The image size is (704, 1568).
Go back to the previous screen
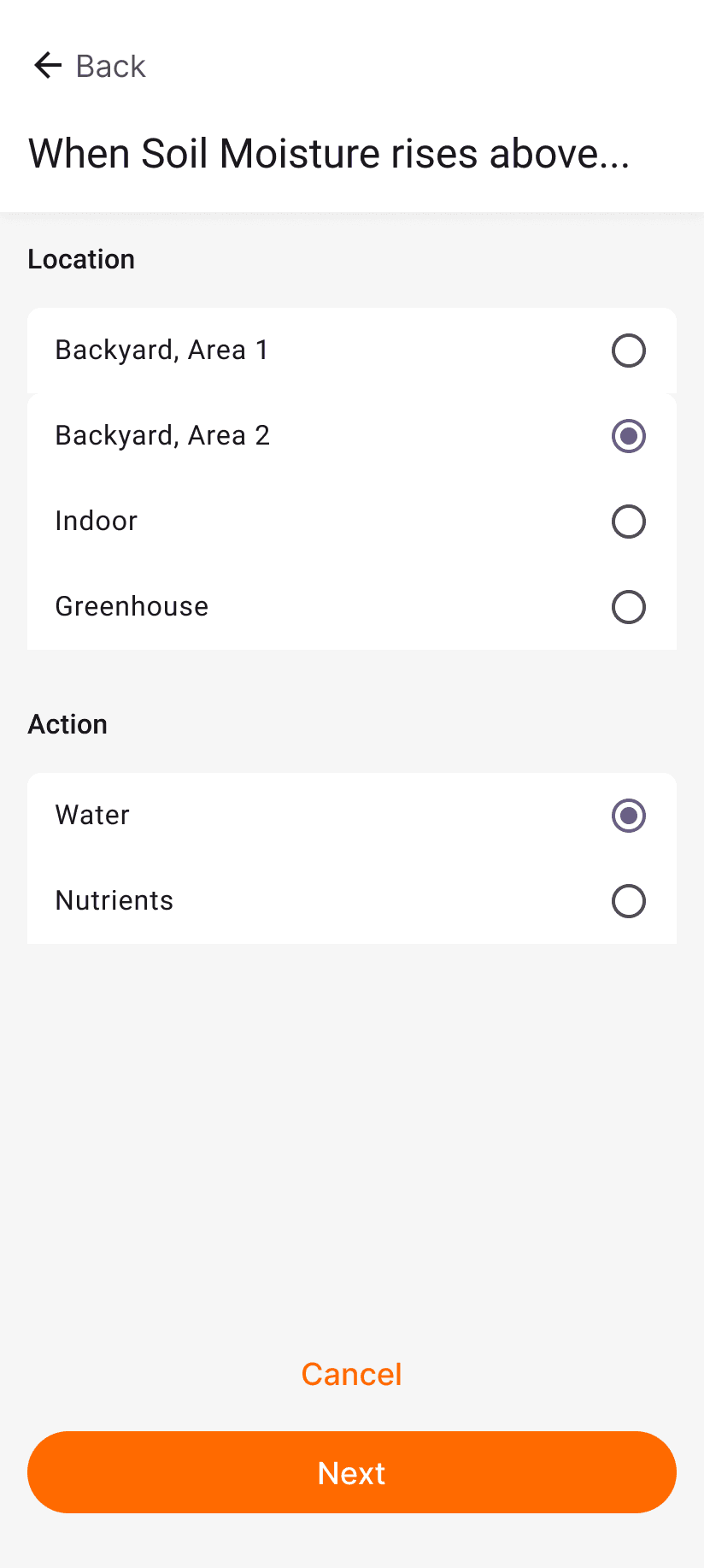coord(89,66)
